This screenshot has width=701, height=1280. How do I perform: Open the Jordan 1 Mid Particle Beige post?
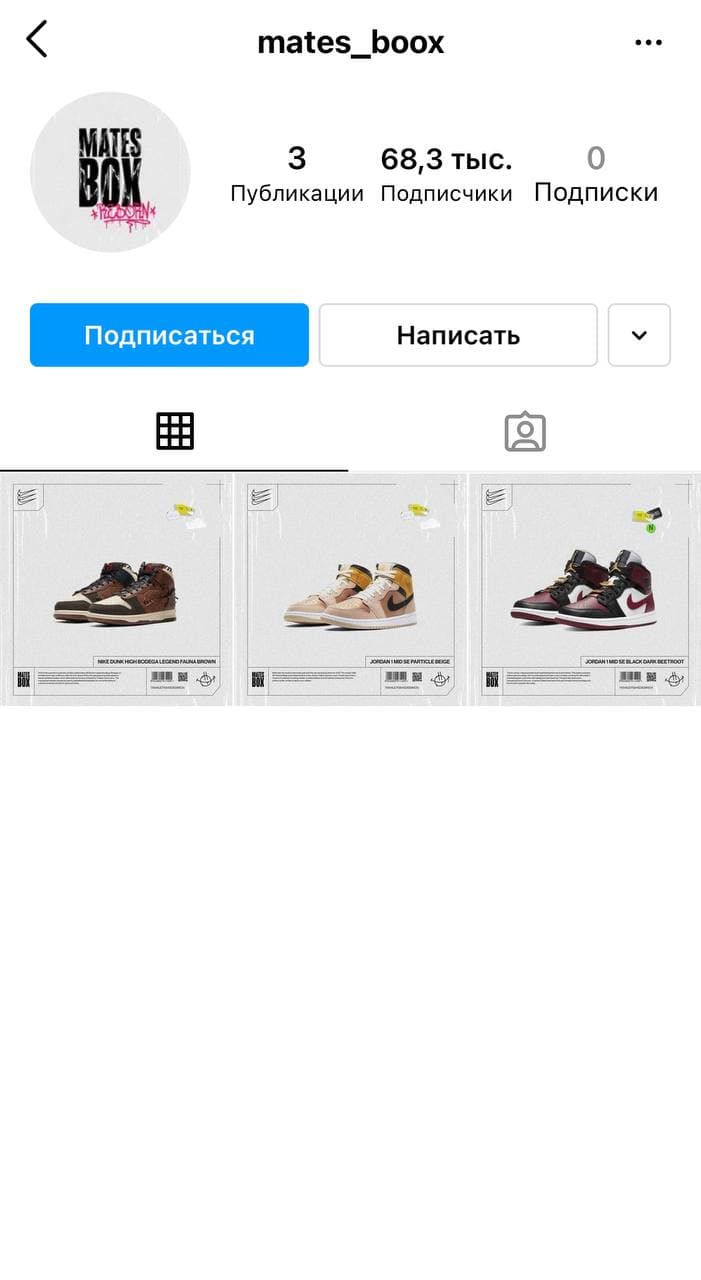[350, 590]
